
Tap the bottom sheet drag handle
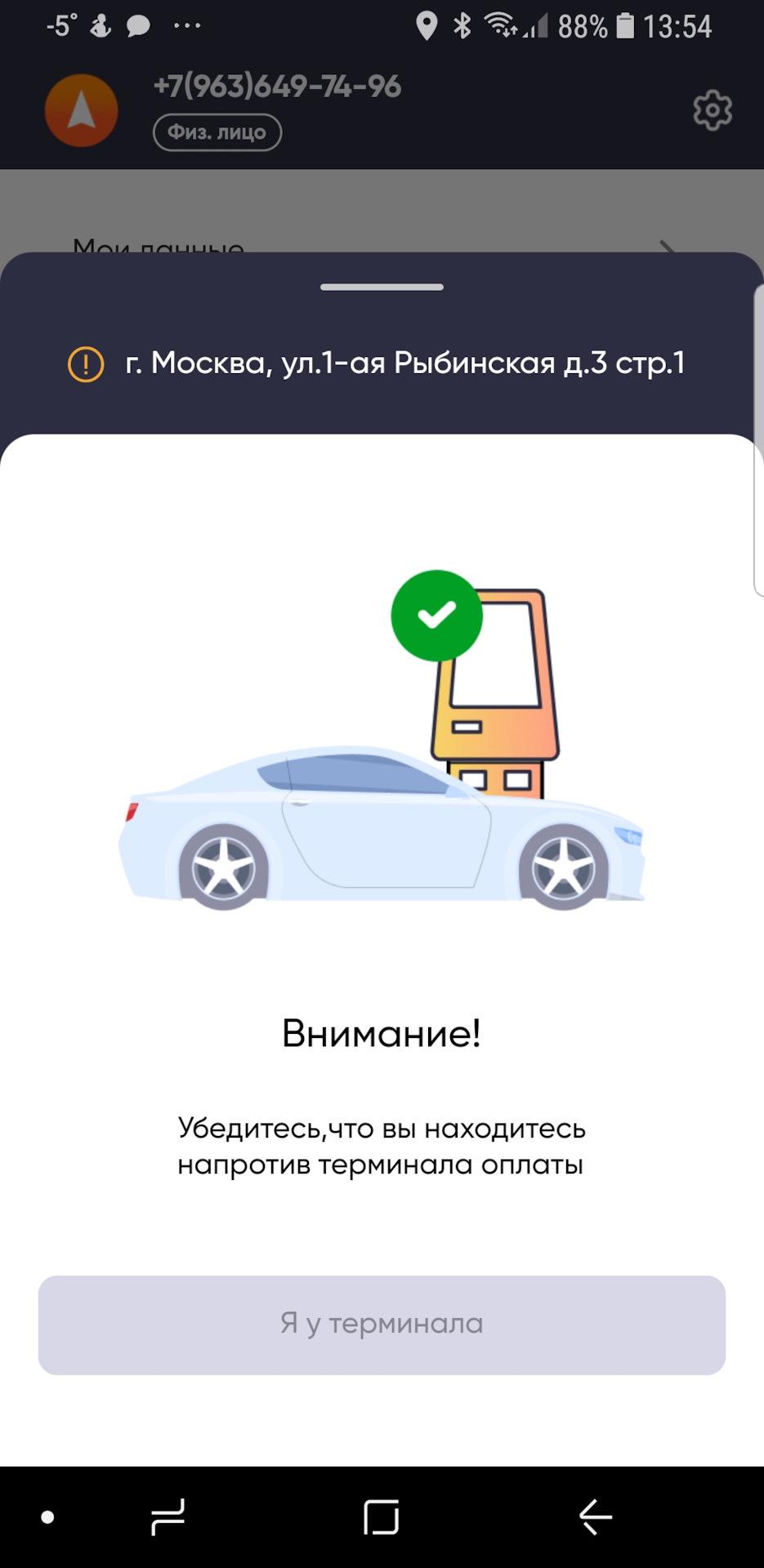382,287
